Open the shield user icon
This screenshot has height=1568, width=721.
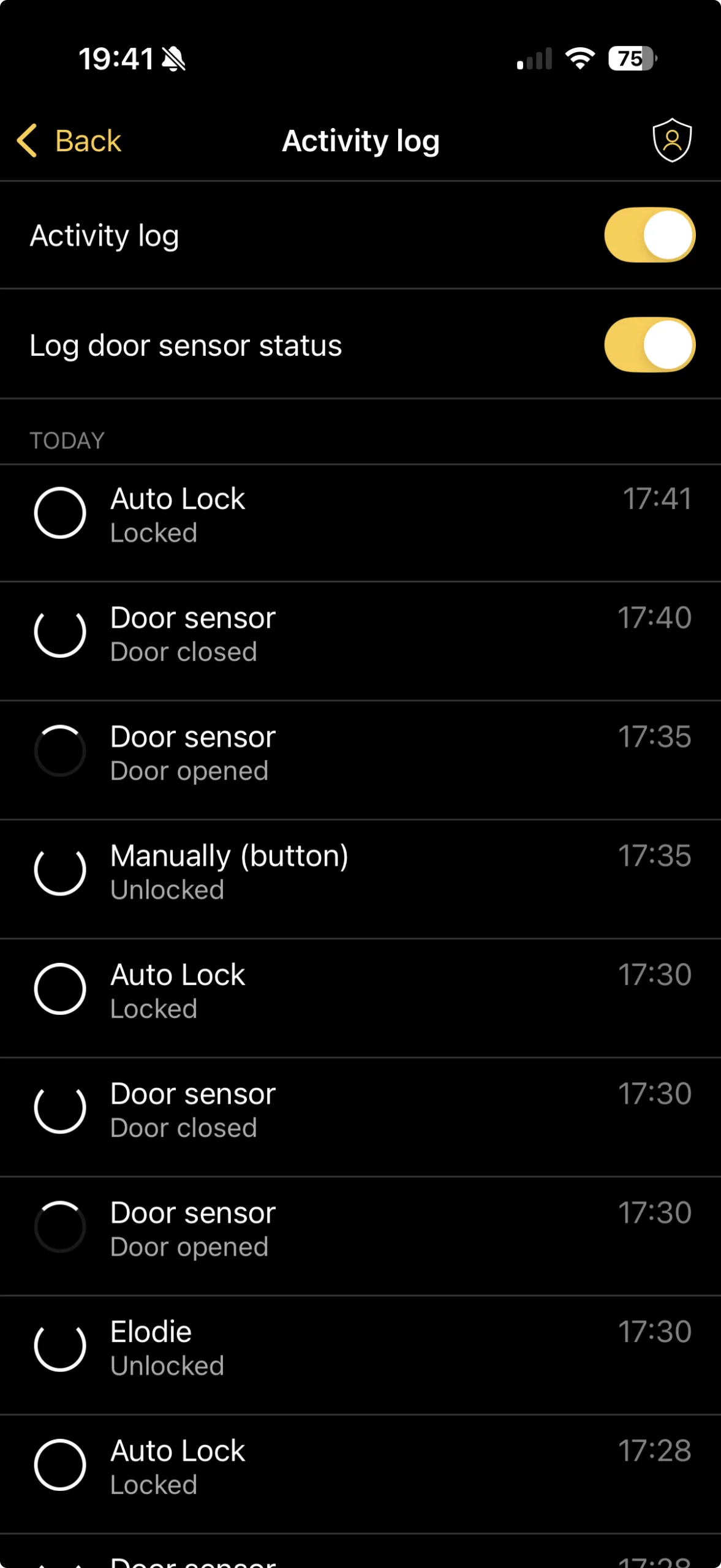click(671, 140)
